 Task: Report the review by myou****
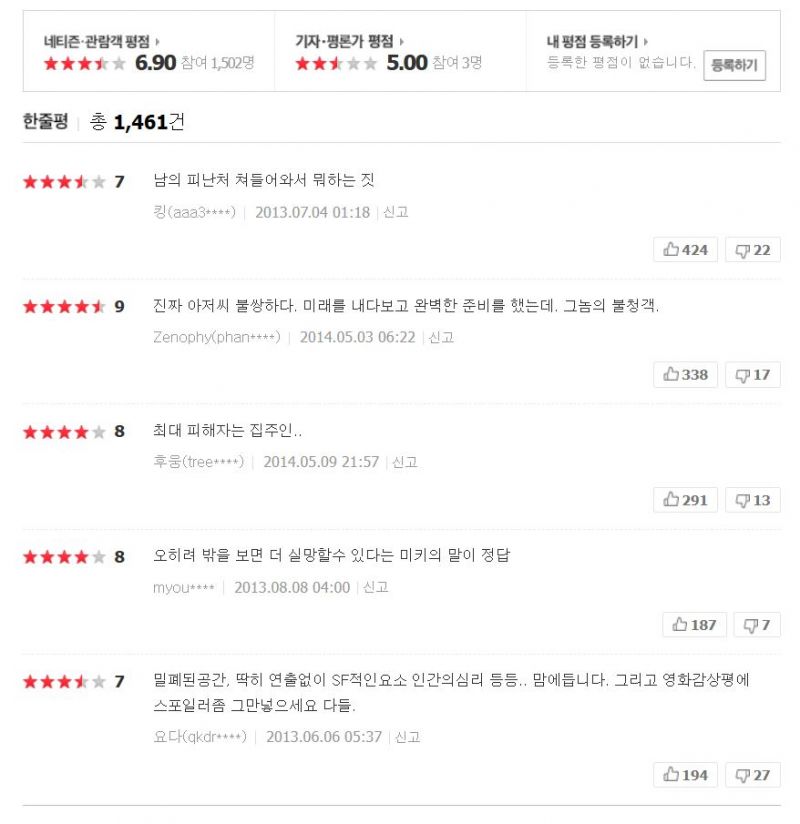pos(375,587)
